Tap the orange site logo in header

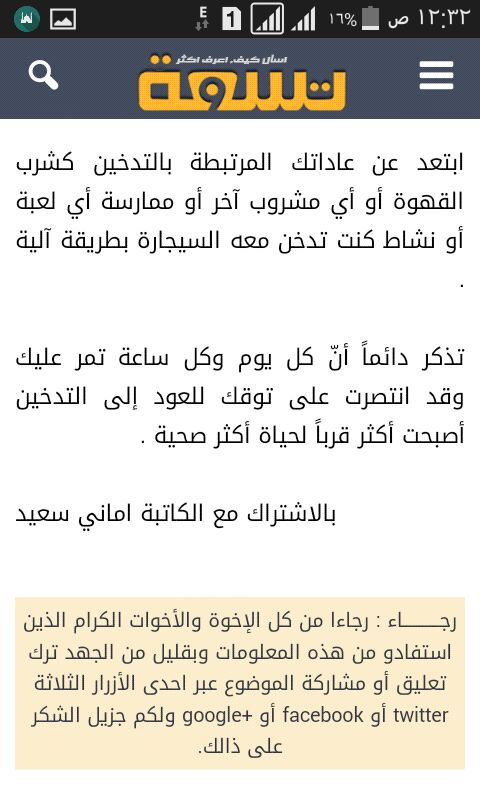tap(242, 82)
